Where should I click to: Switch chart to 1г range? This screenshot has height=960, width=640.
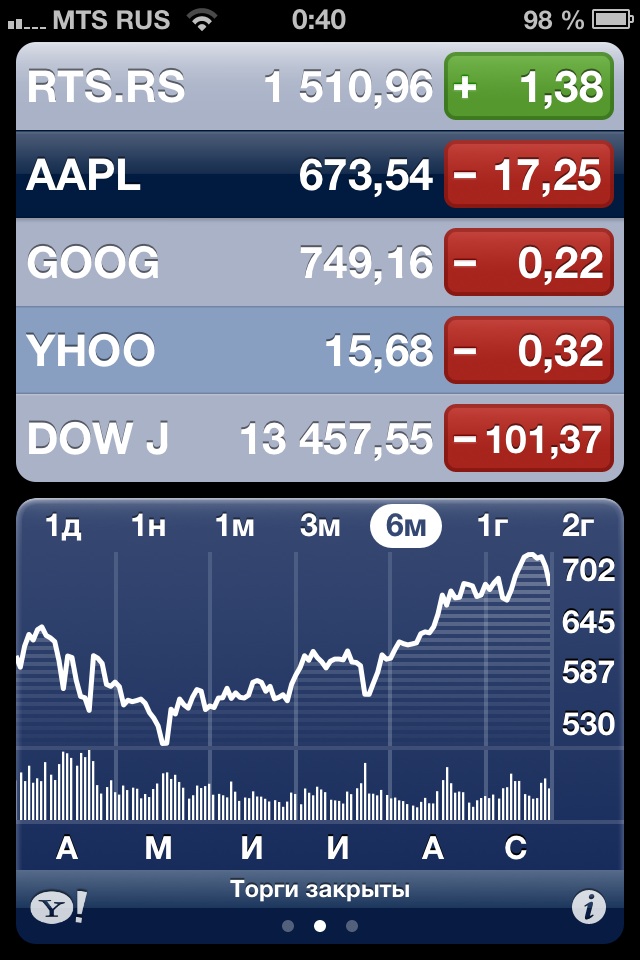(x=492, y=526)
